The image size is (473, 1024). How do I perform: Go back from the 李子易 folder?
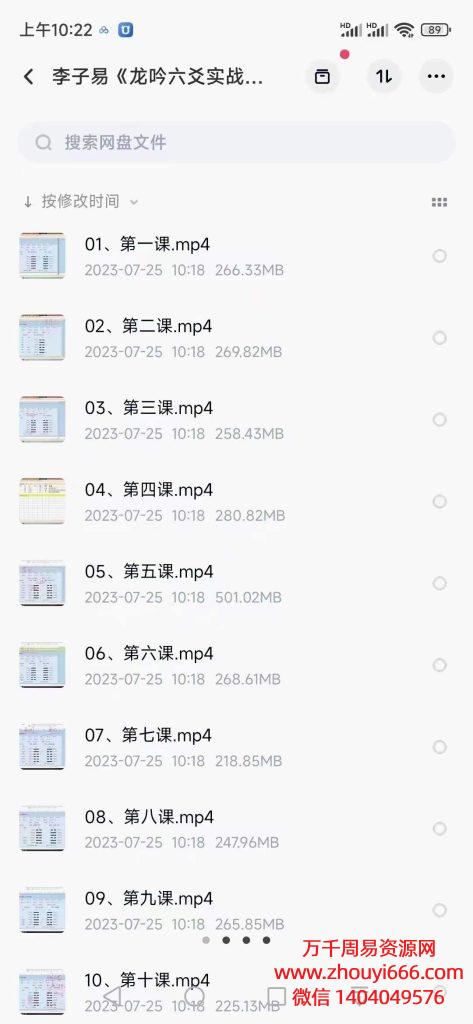point(28,76)
